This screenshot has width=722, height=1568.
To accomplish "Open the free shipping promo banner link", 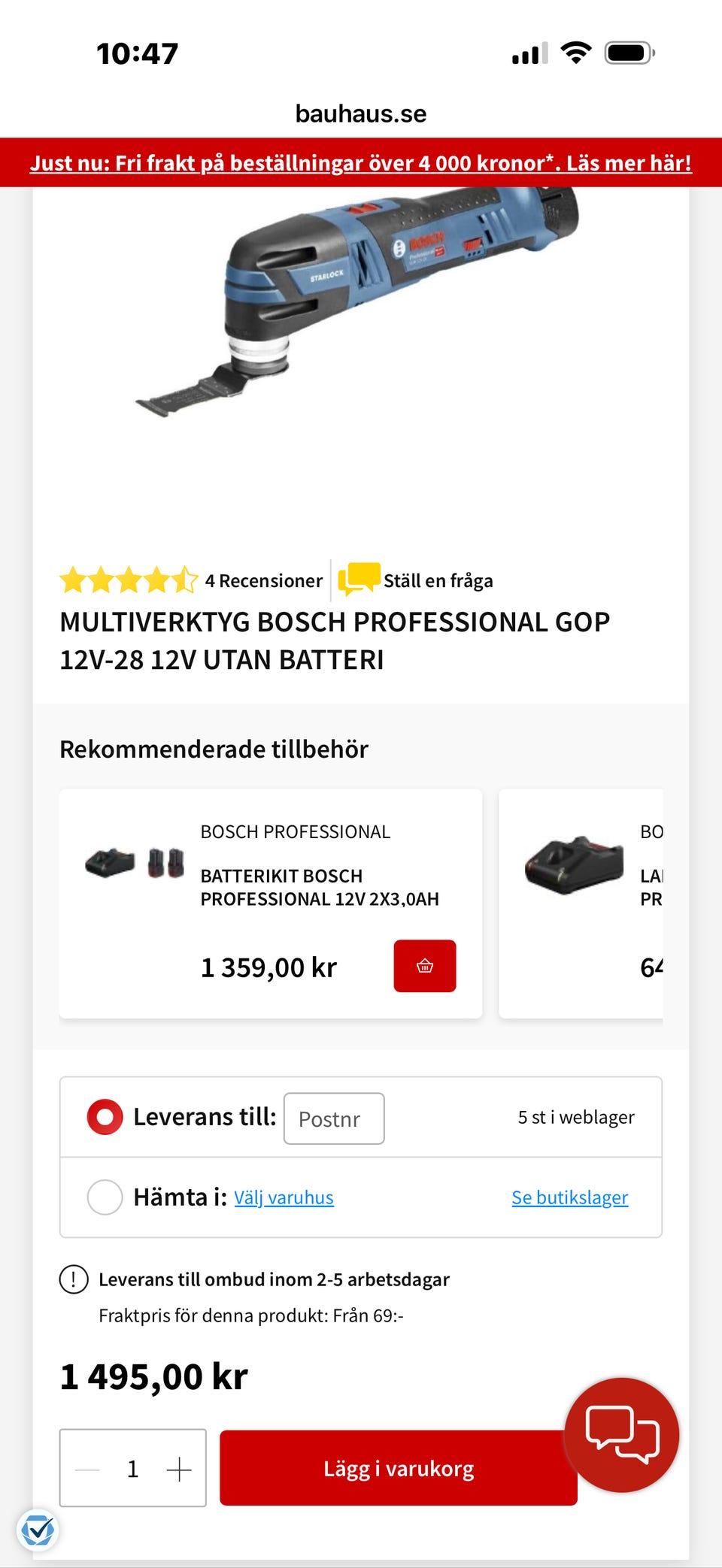I will point(361,163).
